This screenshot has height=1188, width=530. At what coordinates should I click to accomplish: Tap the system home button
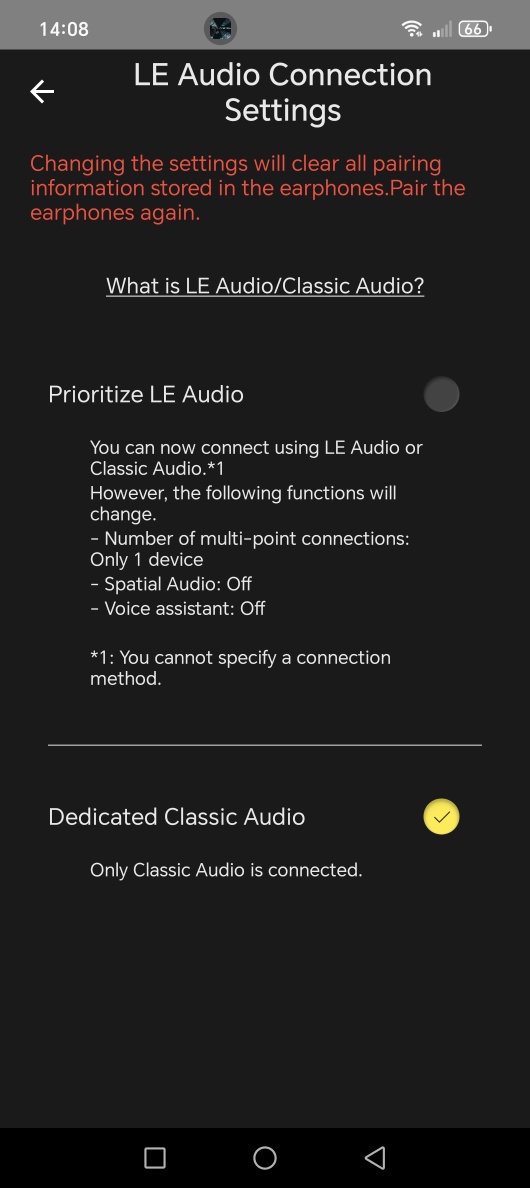pyautogui.click(x=265, y=1158)
